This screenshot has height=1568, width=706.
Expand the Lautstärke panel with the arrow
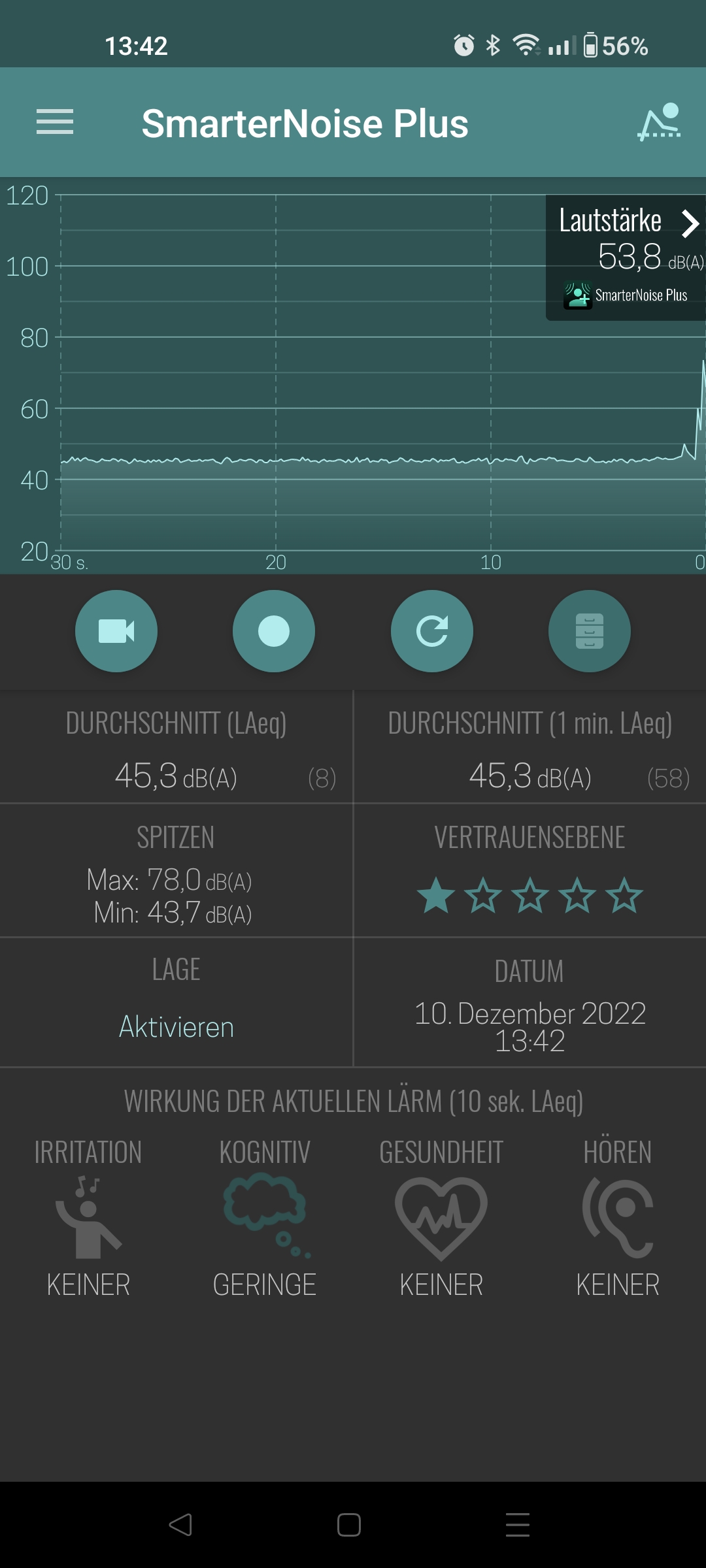pyautogui.click(x=689, y=223)
